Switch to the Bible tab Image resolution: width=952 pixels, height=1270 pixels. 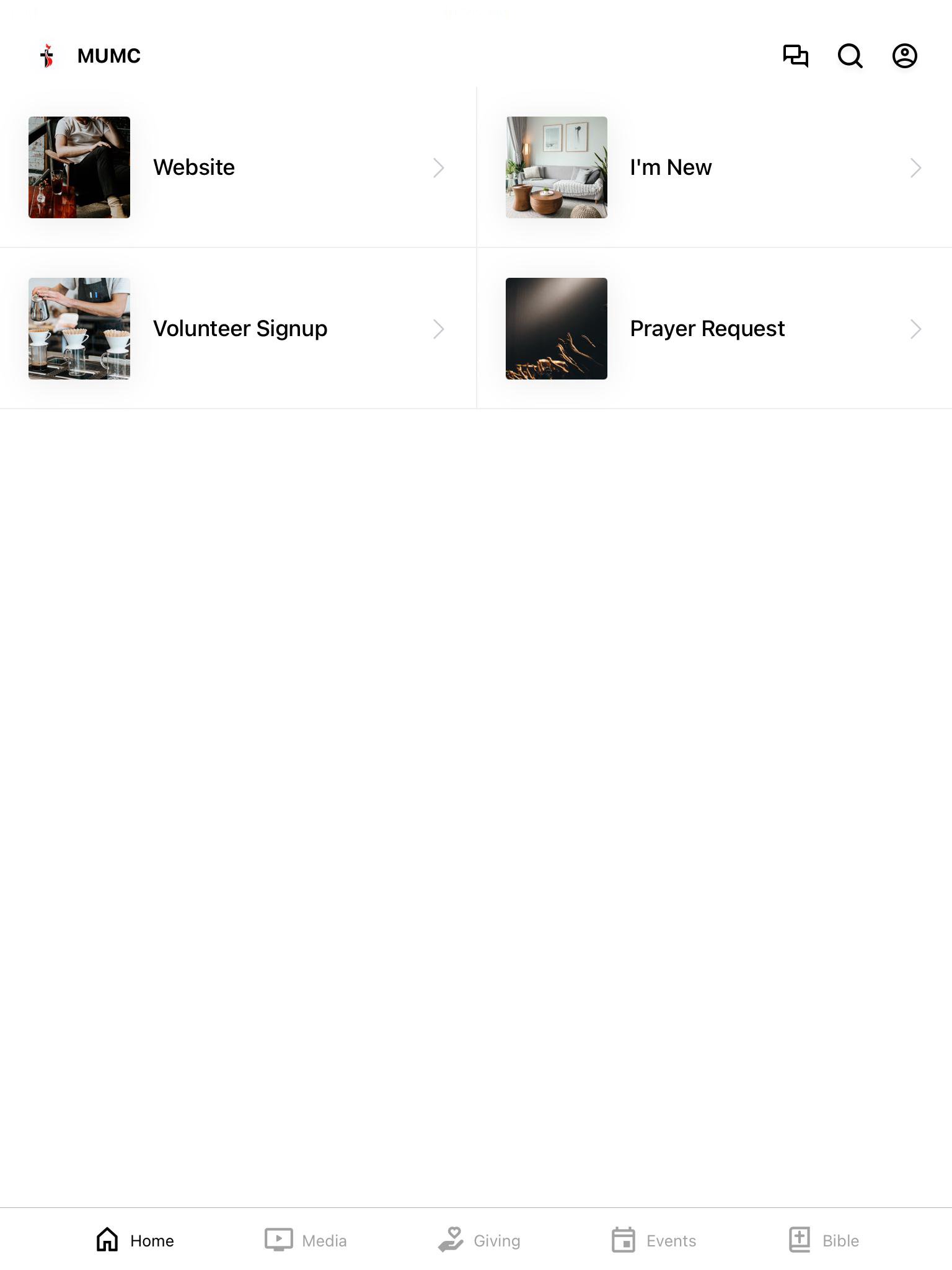tap(824, 1240)
